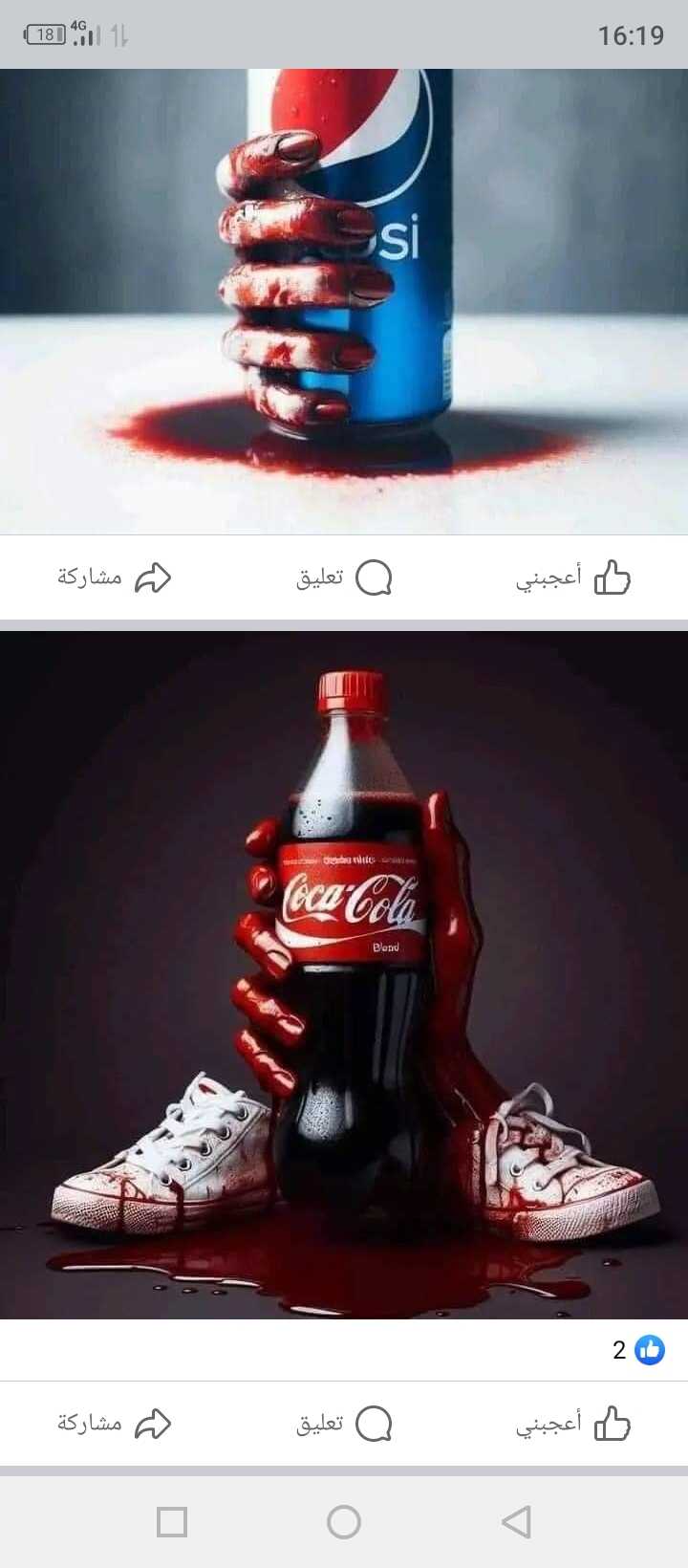Viewport: 688px width, 1568px height.
Task: Open the Coca-Cola bottle image
Action: [x=344, y=975]
